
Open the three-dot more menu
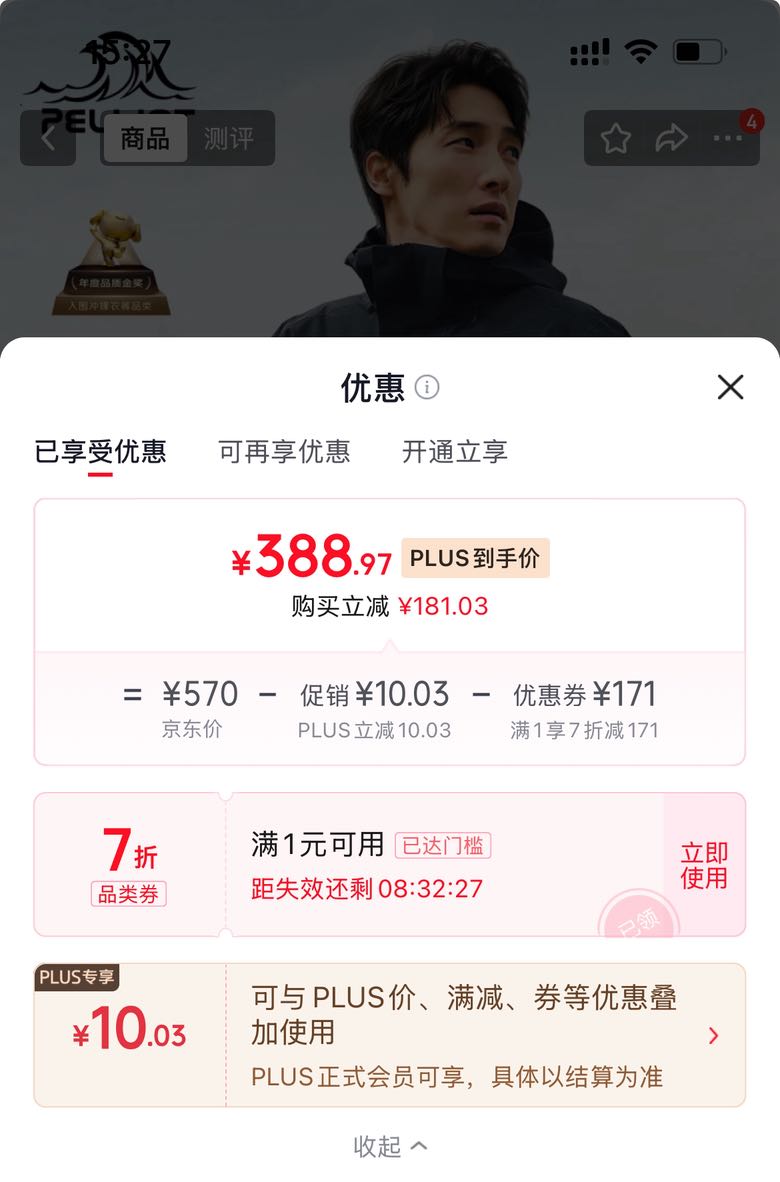pyautogui.click(x=727, y=138)
